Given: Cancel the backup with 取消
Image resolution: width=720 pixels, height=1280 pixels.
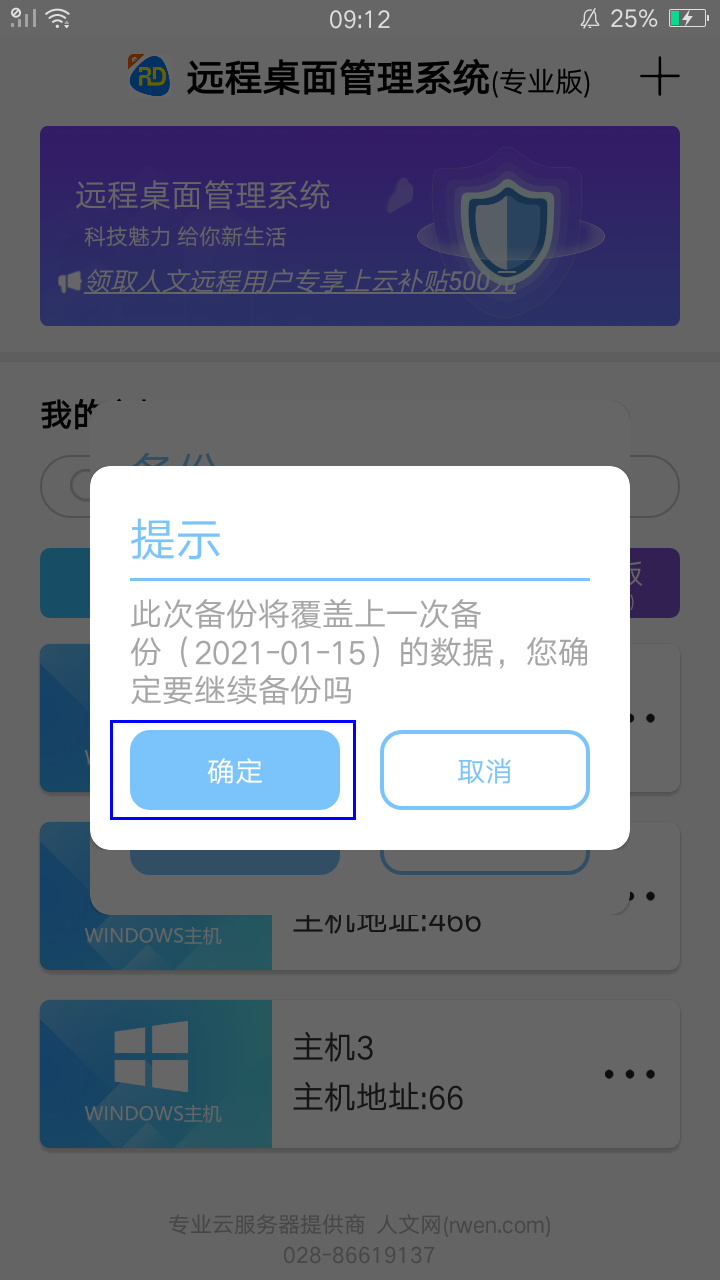Looking at the screenshot, I should [x=485, y=770].
